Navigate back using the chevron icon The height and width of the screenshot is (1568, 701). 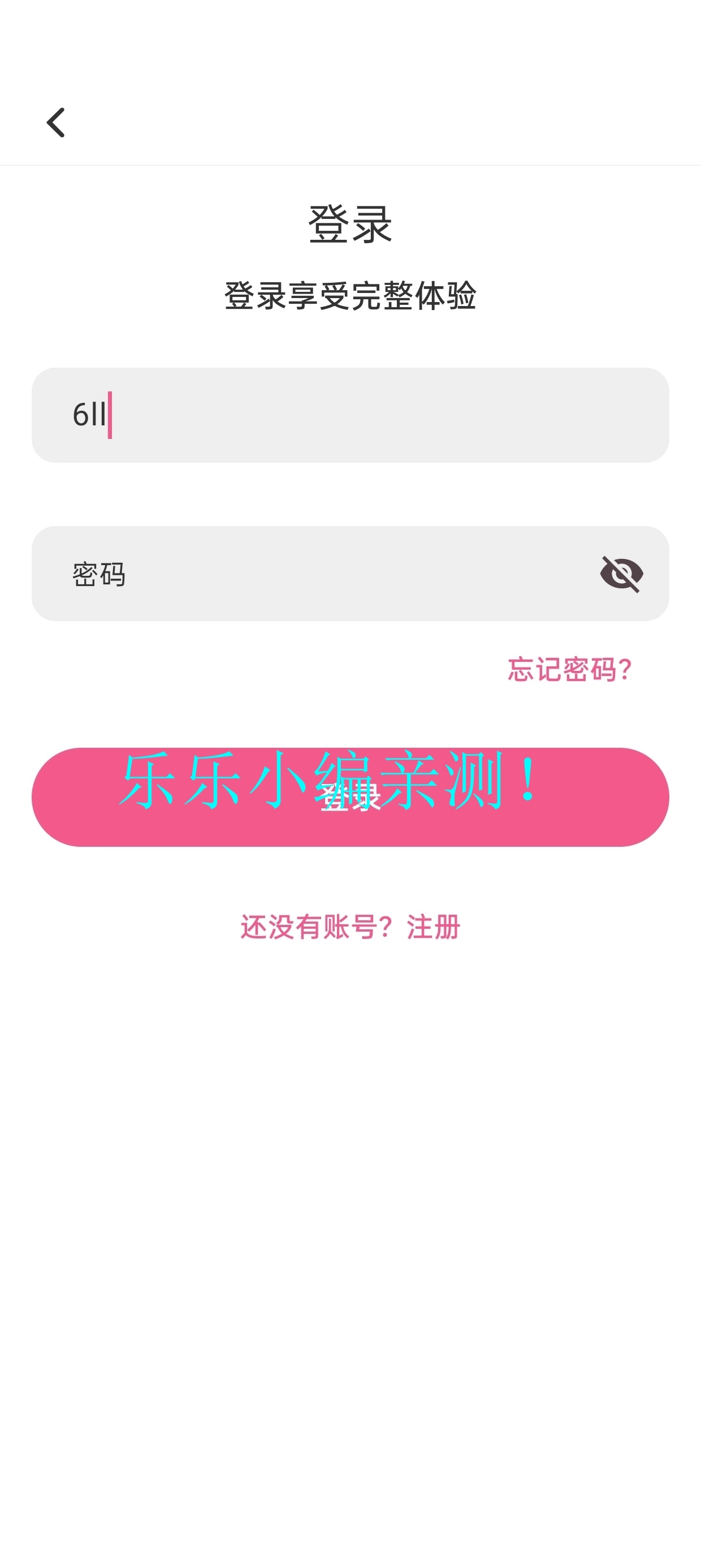56,122
